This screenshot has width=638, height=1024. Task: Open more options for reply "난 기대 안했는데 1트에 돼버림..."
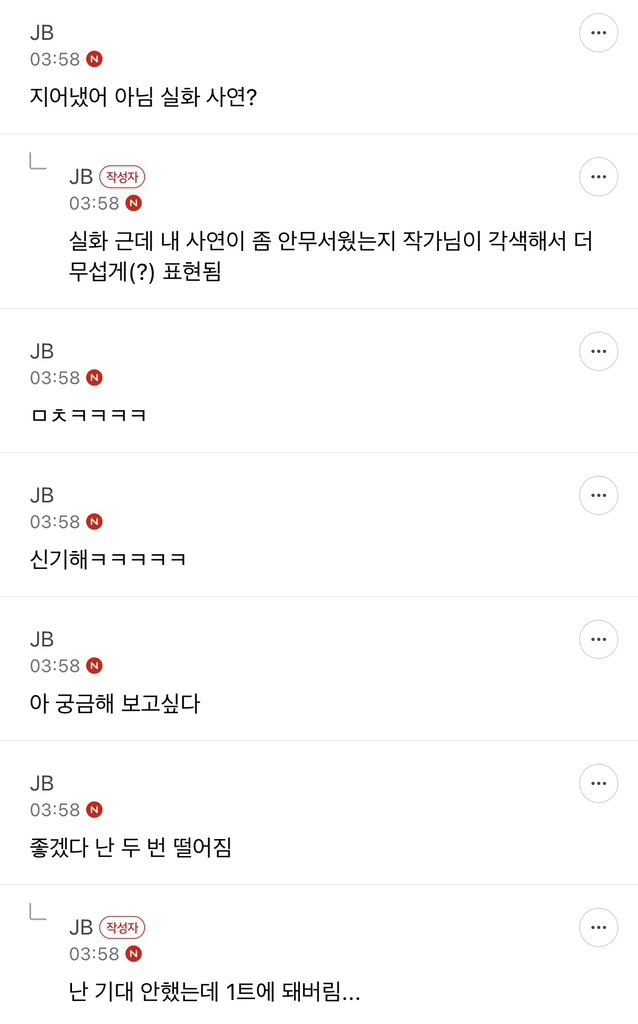(x=598, y=927)
